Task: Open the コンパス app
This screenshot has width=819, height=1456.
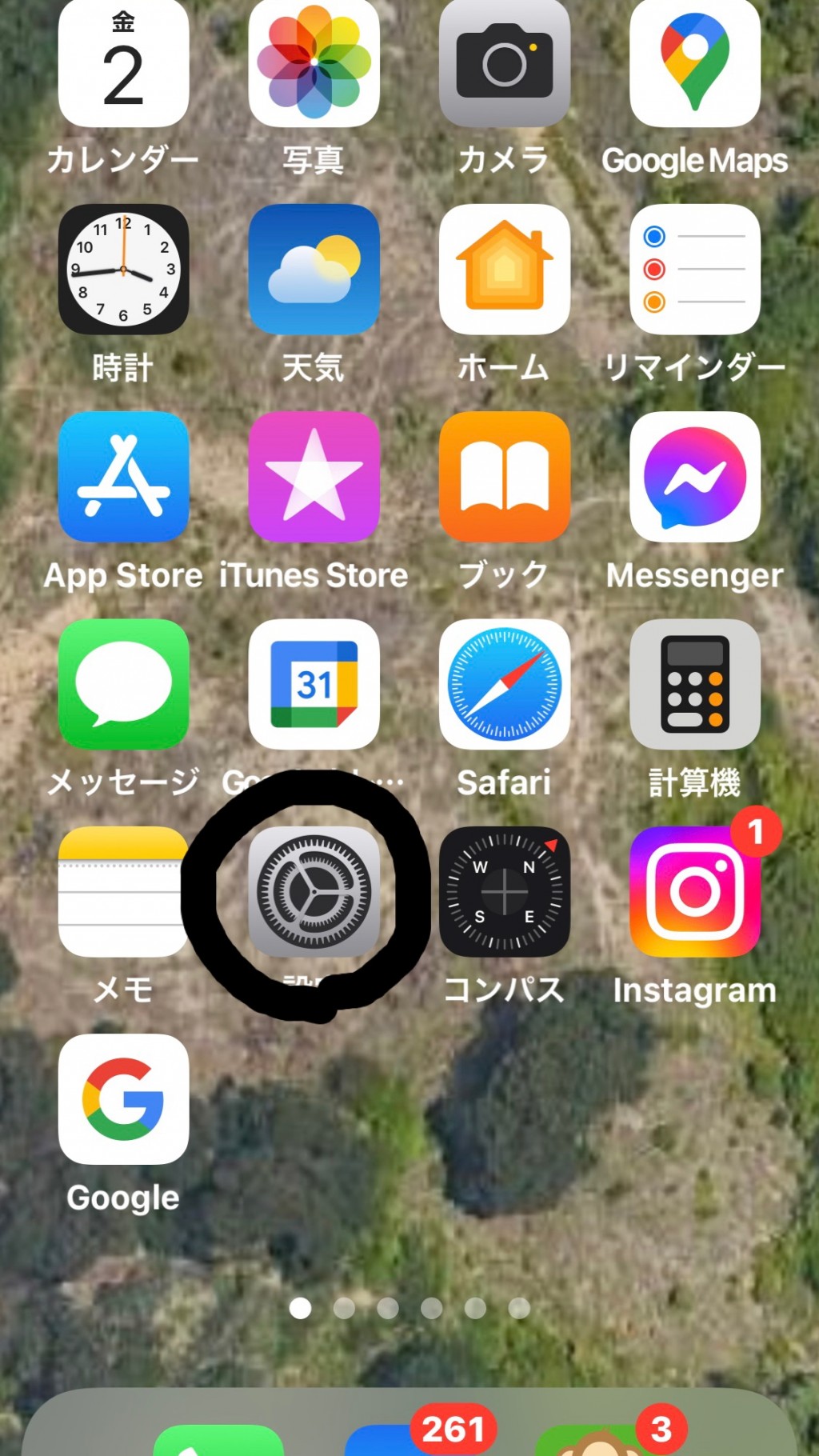Action: 505,891
